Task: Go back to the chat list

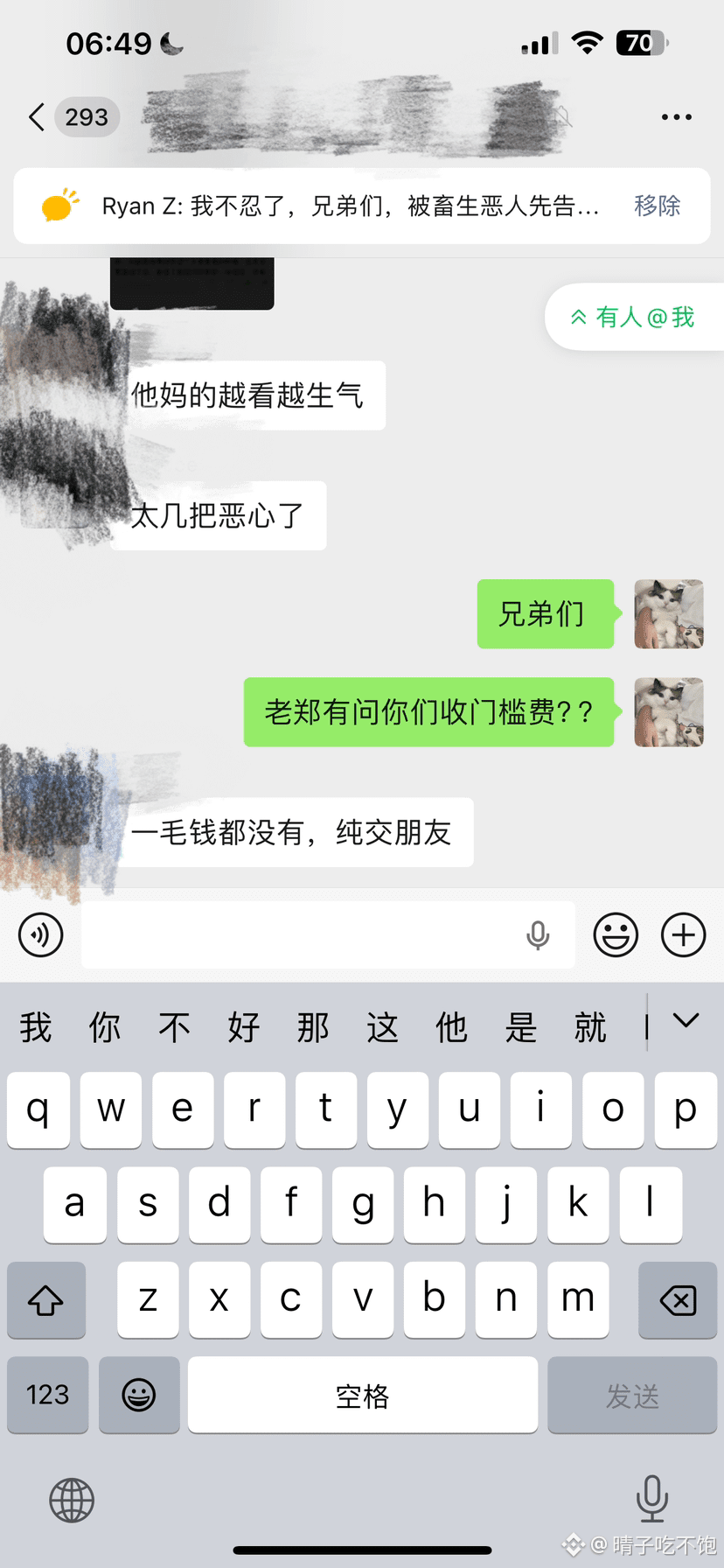Action: 37,117
